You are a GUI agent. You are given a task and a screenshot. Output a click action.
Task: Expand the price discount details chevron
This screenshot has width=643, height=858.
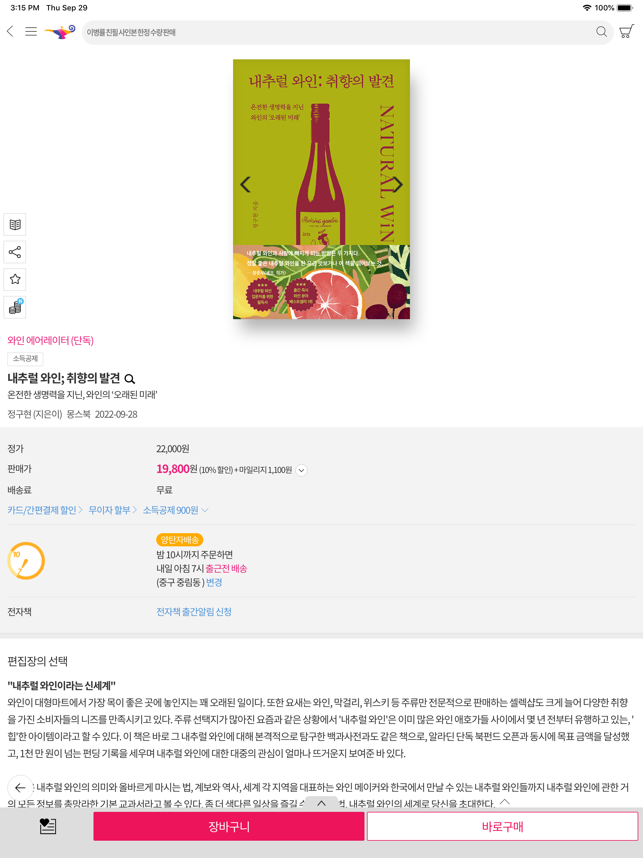tap(301, 470)
